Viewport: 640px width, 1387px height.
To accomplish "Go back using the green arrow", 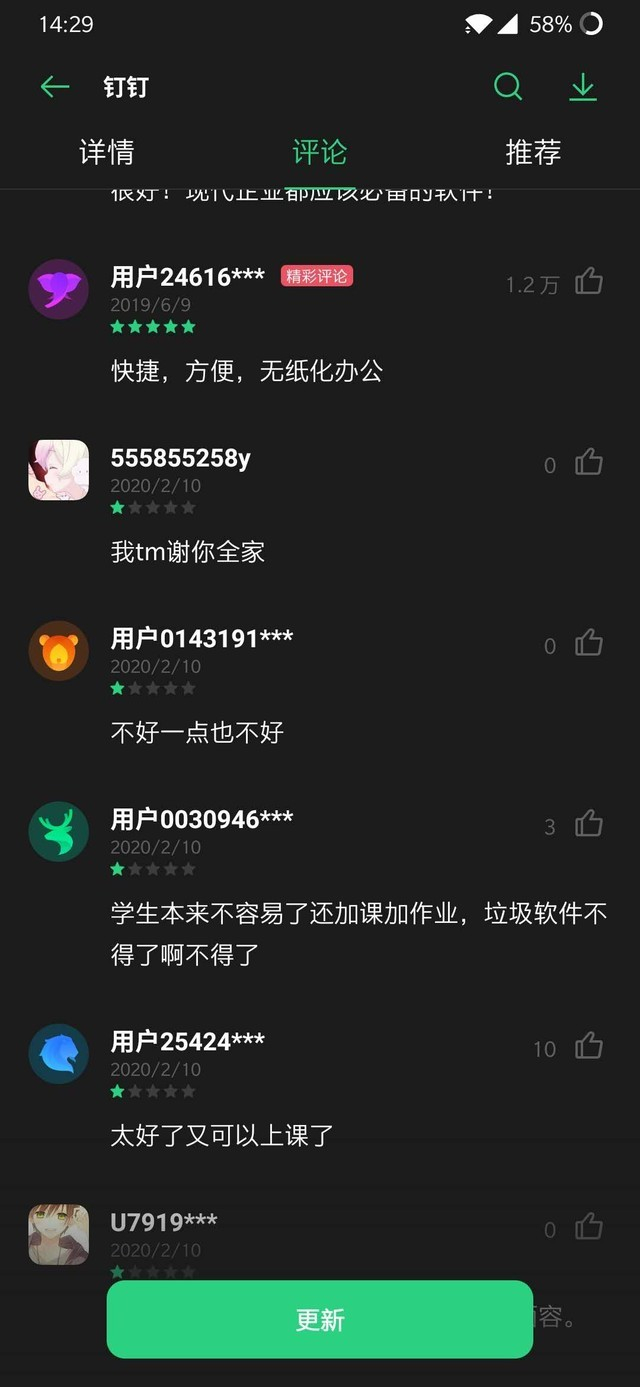I will click(x=55, y=87).
